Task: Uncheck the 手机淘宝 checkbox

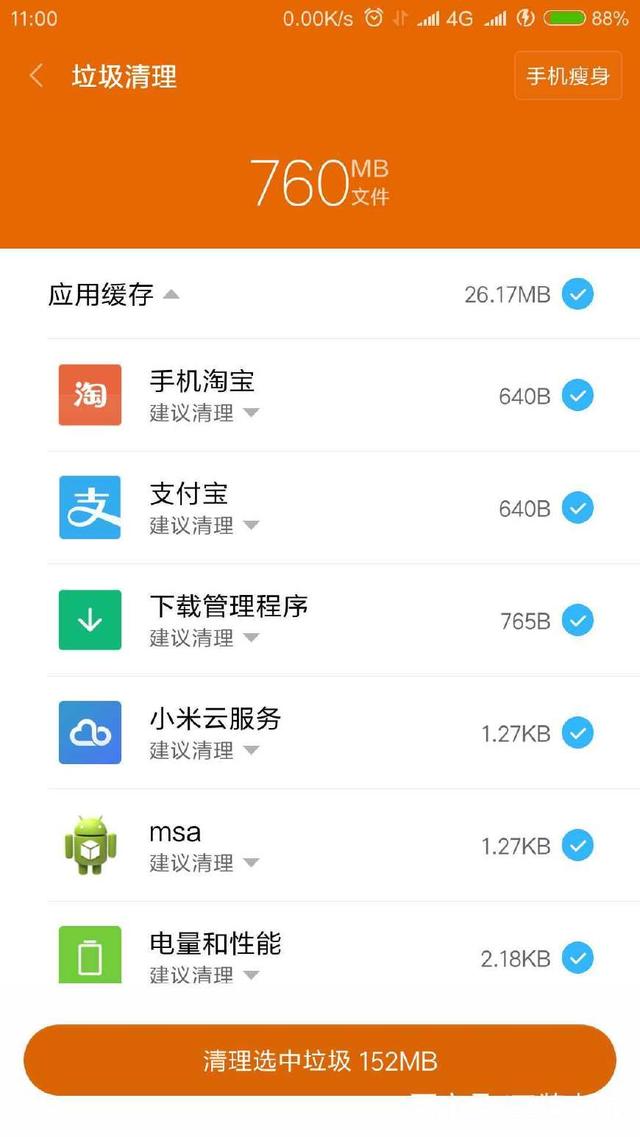Action: coord(578,395)
